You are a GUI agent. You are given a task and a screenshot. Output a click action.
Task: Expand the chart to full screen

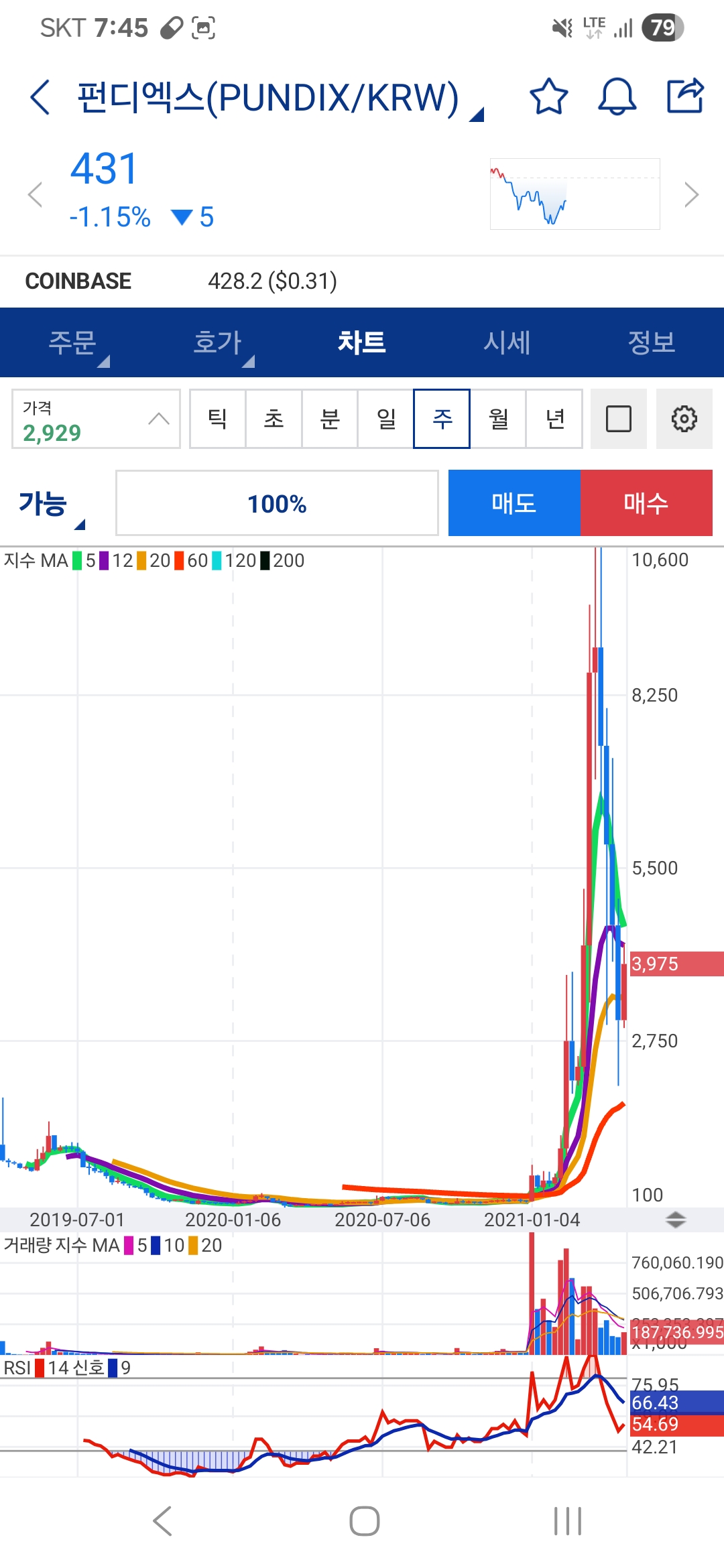[618, 419]
